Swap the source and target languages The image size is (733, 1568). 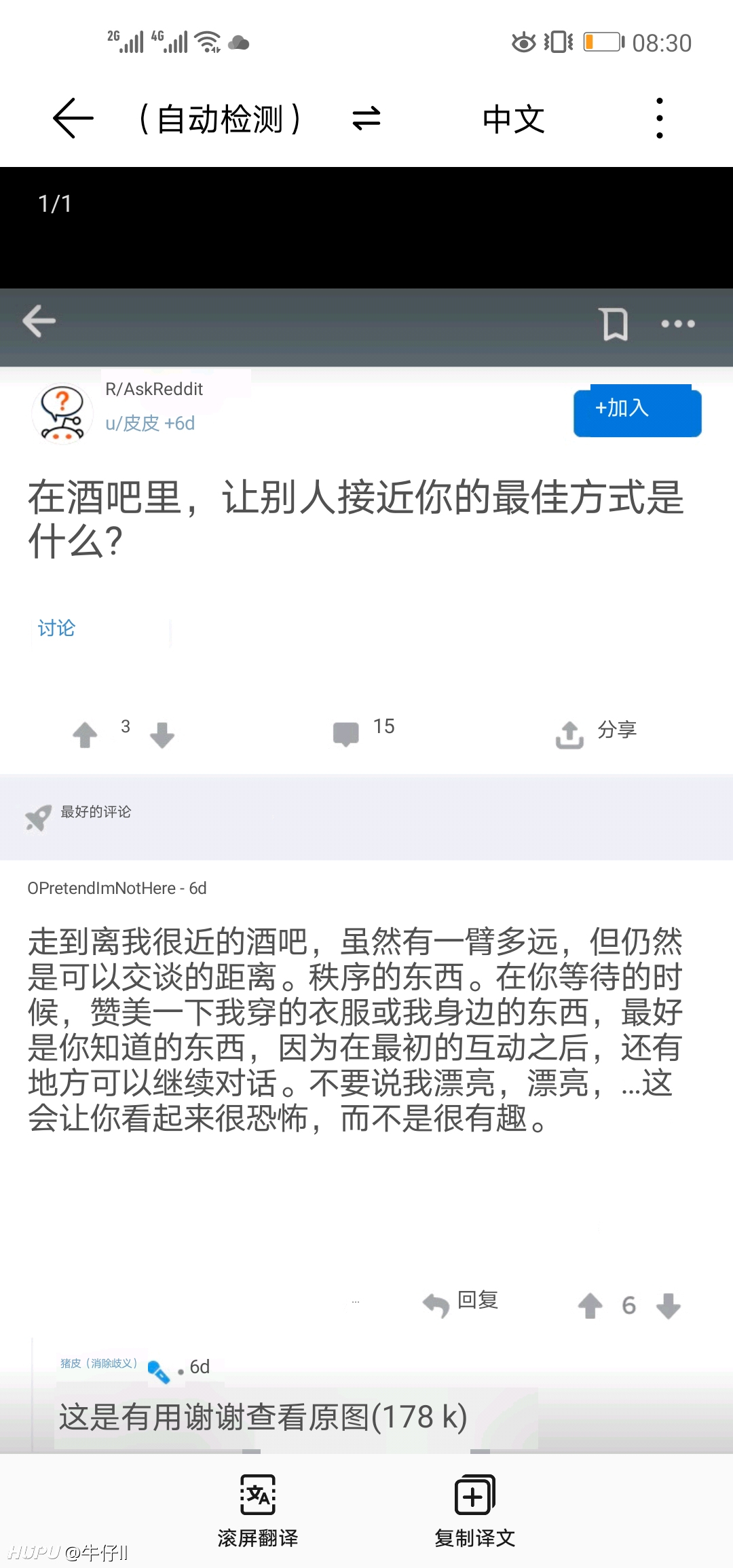(x=366, y=119)
